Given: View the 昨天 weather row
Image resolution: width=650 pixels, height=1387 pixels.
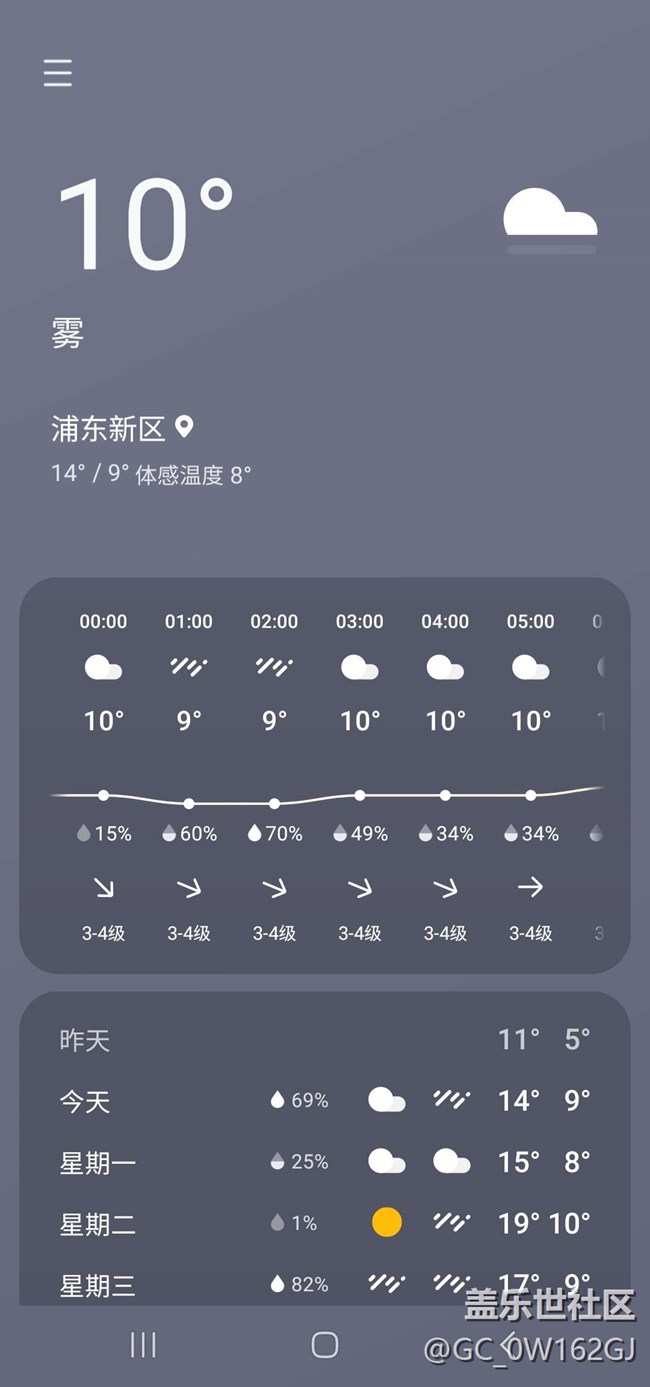Looking at the screenshot, I should tap(325, 1040).
